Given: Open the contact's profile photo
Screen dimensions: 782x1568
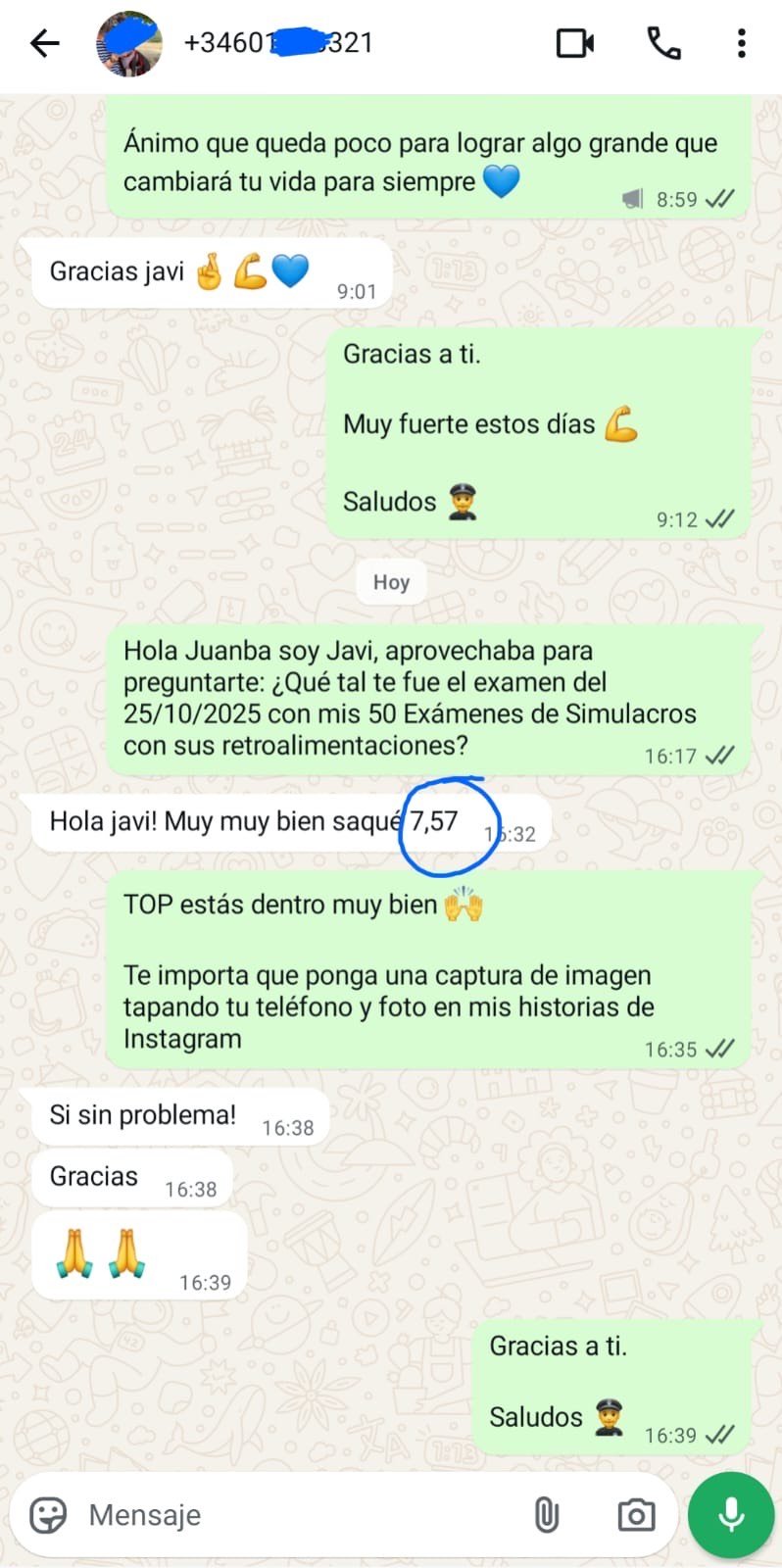Looking at the screenshot, I should click(128, 43).
